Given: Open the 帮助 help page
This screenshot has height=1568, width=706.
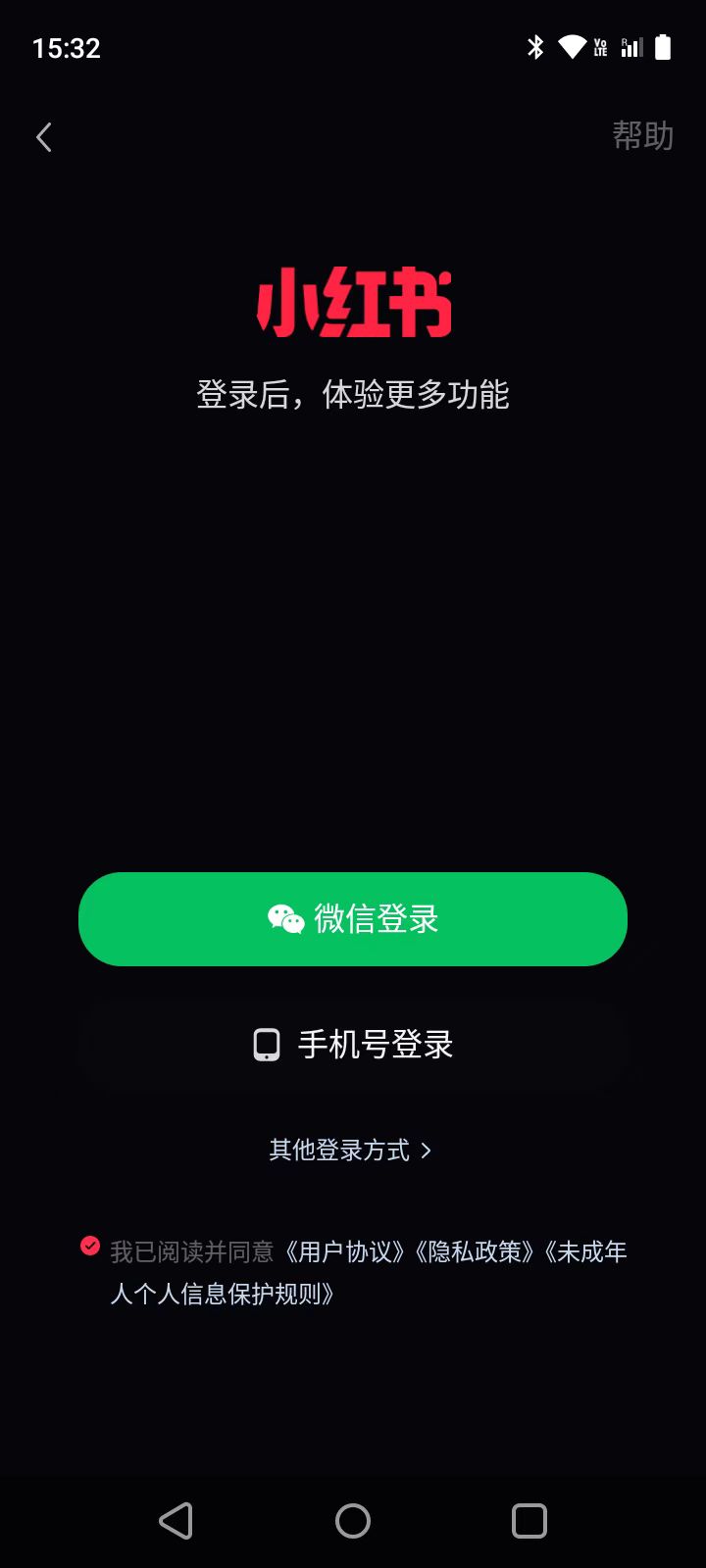Looking at the screenshot, I should (642, 135).
